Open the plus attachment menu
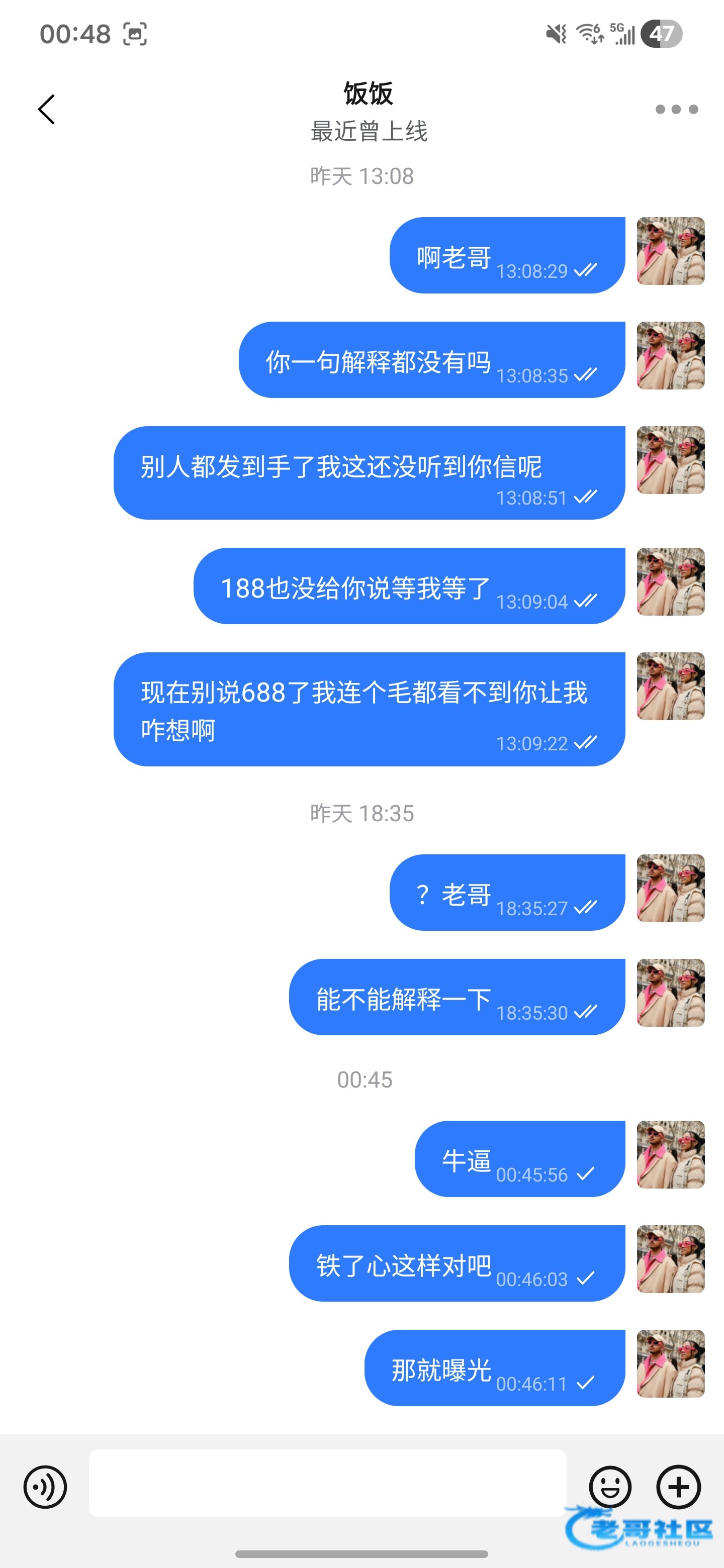This screenshot has width=724, height=1568. click(678, 1487)
